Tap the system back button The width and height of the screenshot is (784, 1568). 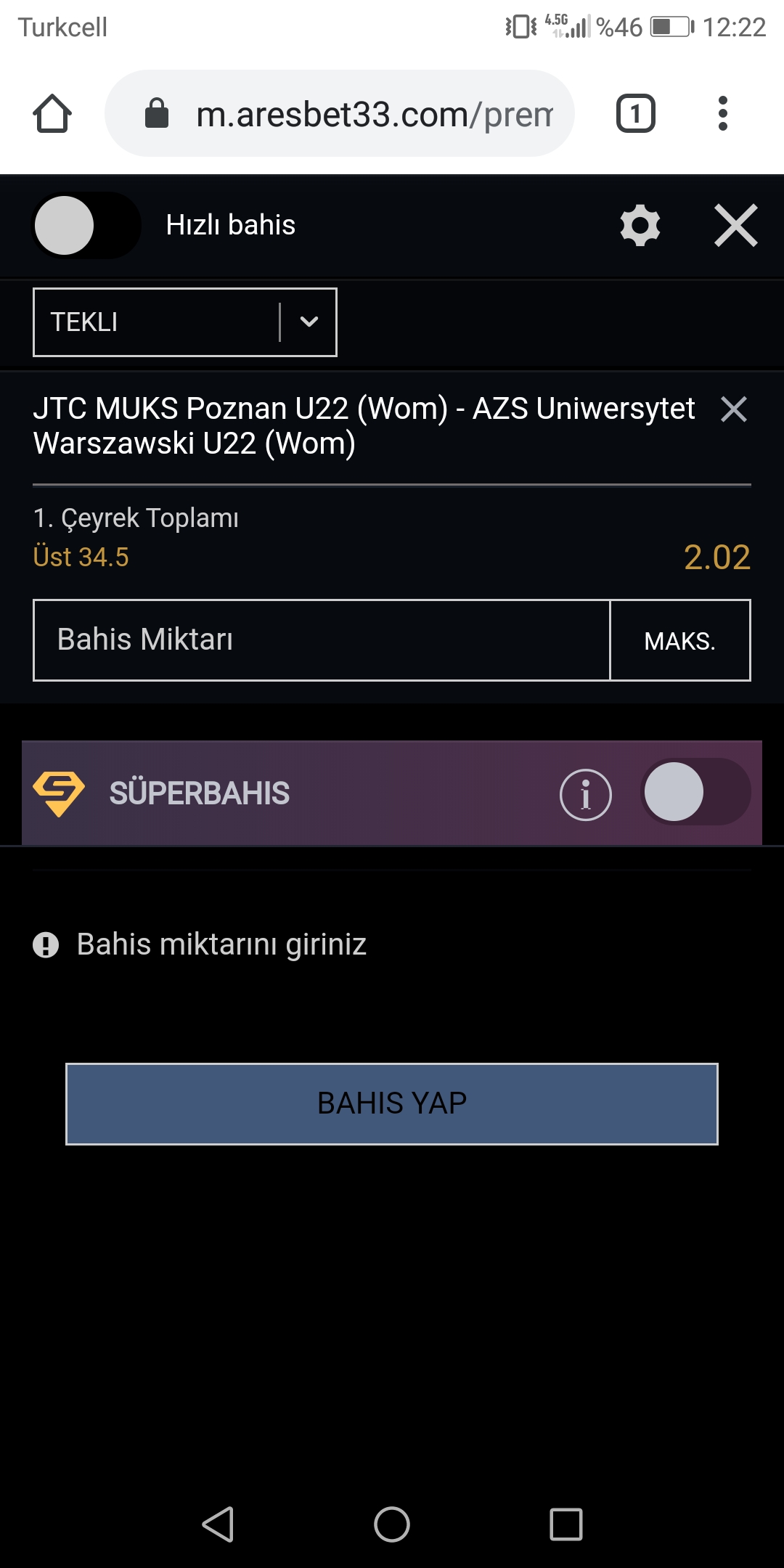tap(218, 1524)
